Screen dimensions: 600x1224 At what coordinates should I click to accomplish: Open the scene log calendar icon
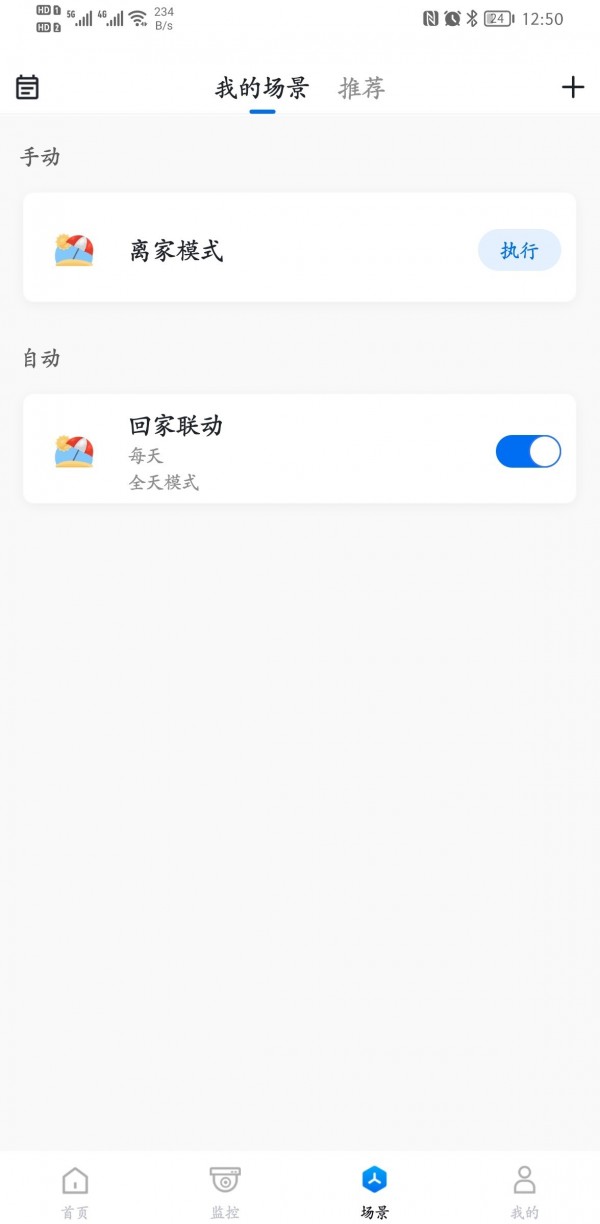28,88
